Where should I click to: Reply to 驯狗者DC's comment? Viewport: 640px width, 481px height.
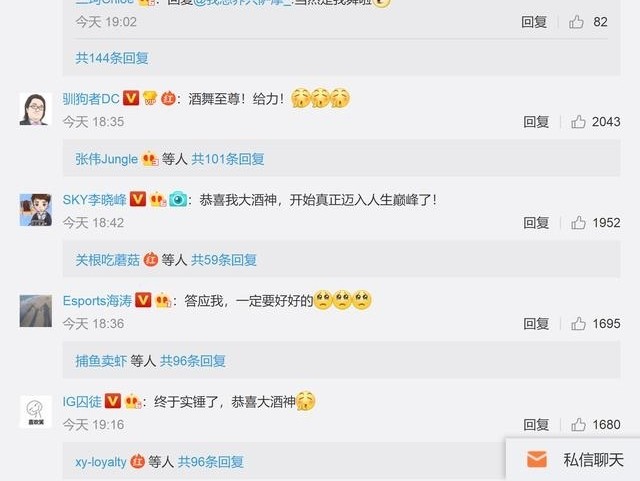536,122
